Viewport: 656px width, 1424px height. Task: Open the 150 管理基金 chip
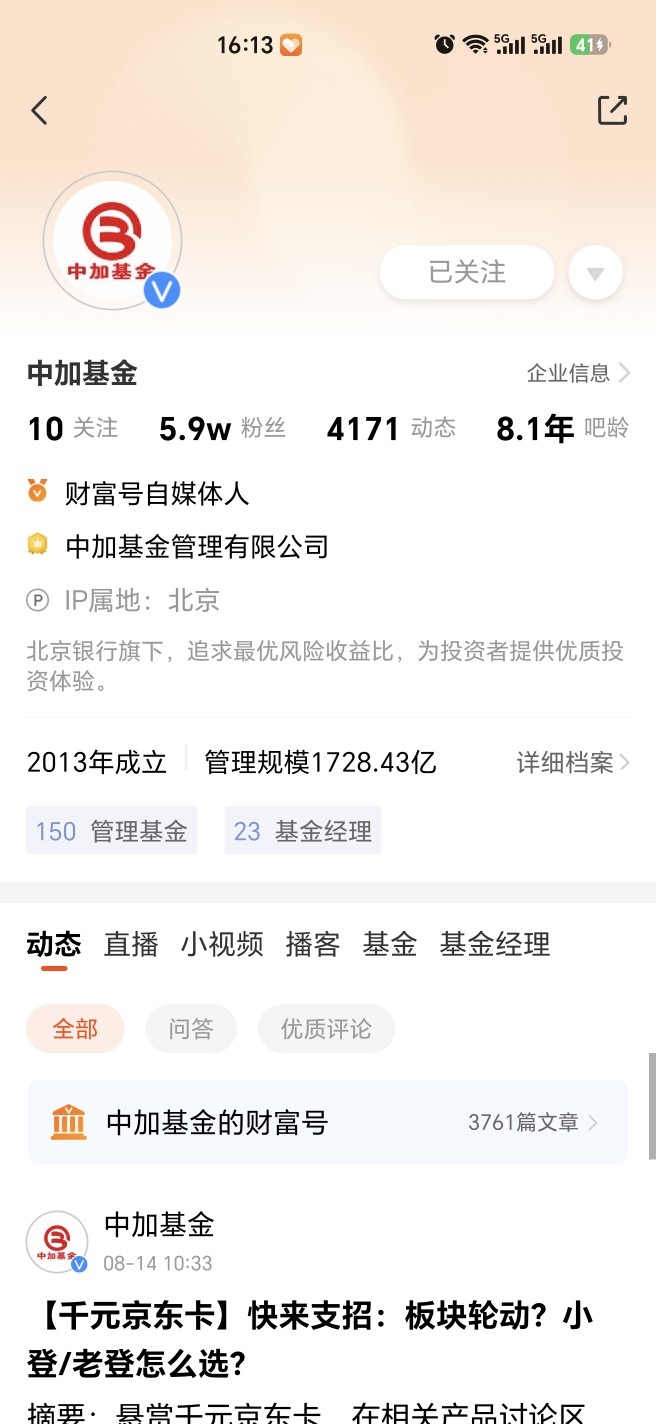pyautogui.click(x=111, y=831)
